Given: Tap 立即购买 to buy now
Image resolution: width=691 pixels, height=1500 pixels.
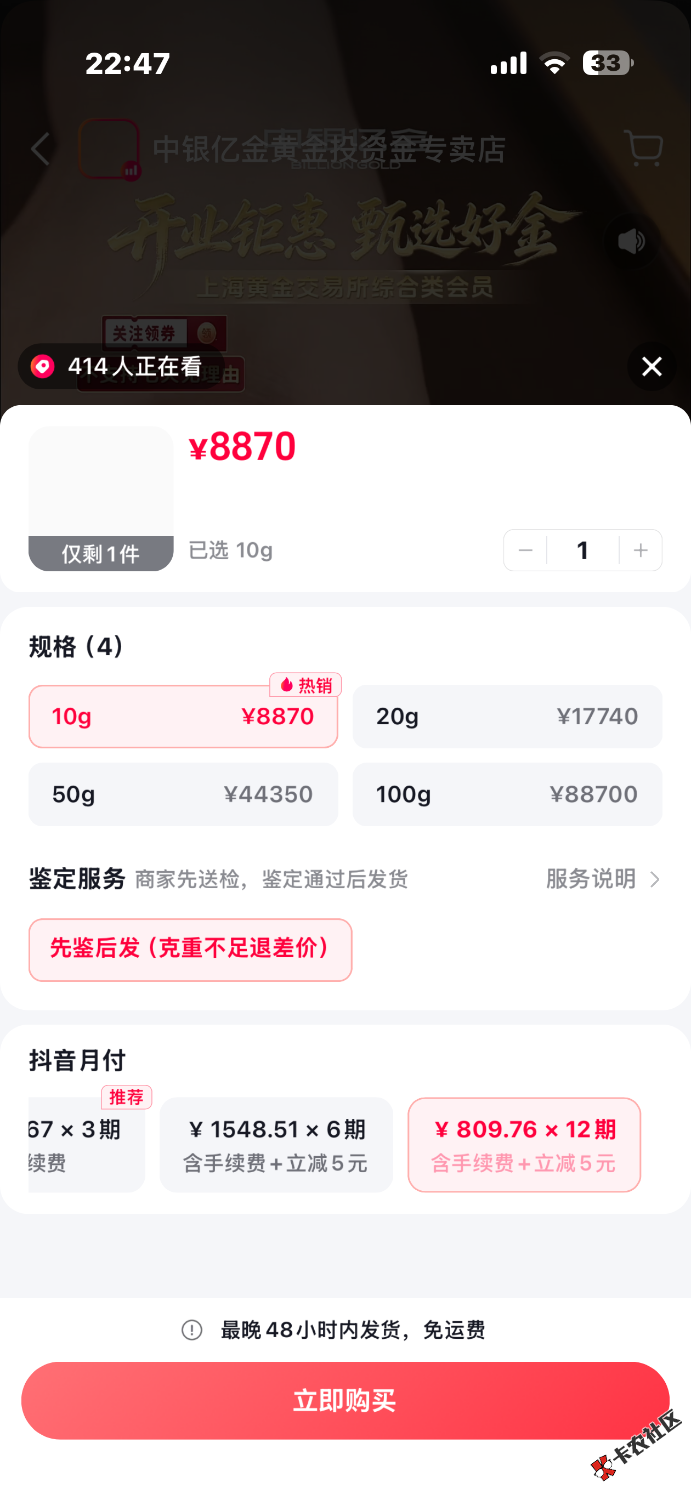Looking at the screenshot, I should pos(345,1400).
